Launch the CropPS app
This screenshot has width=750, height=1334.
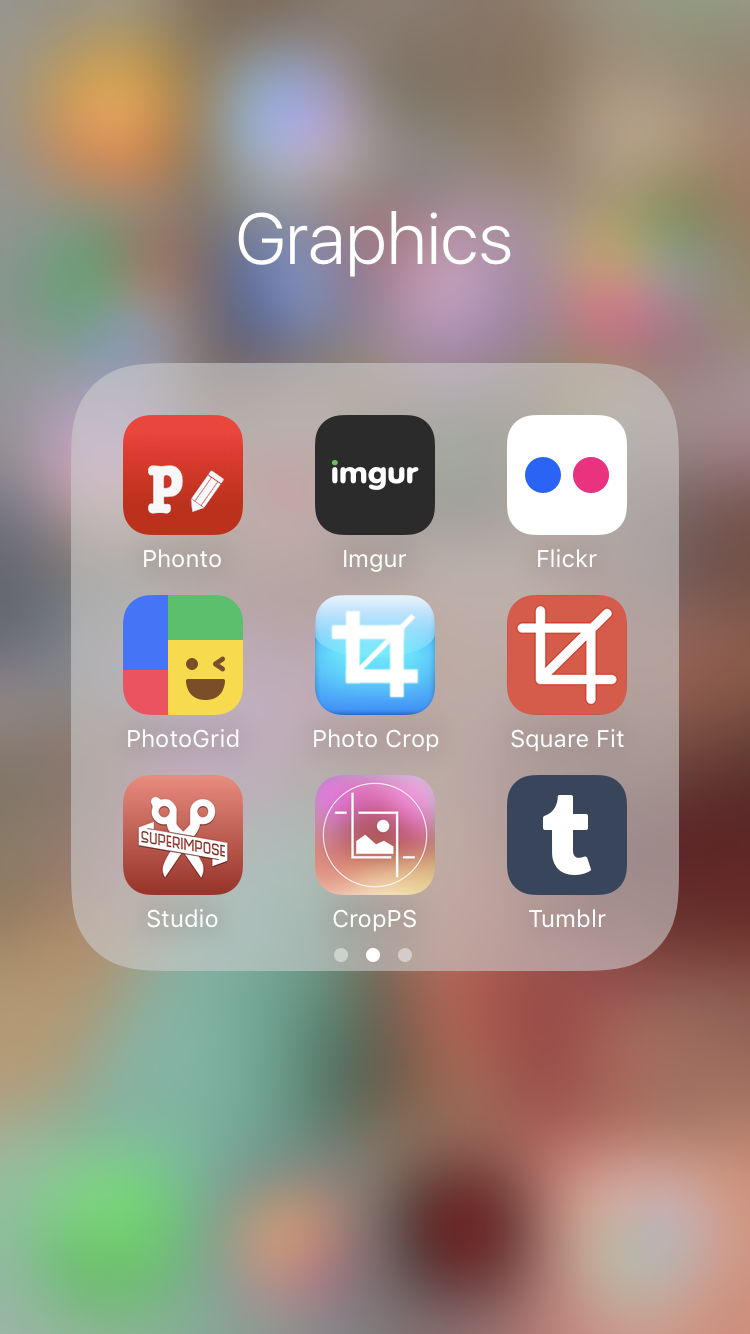(x=375, y=835)
